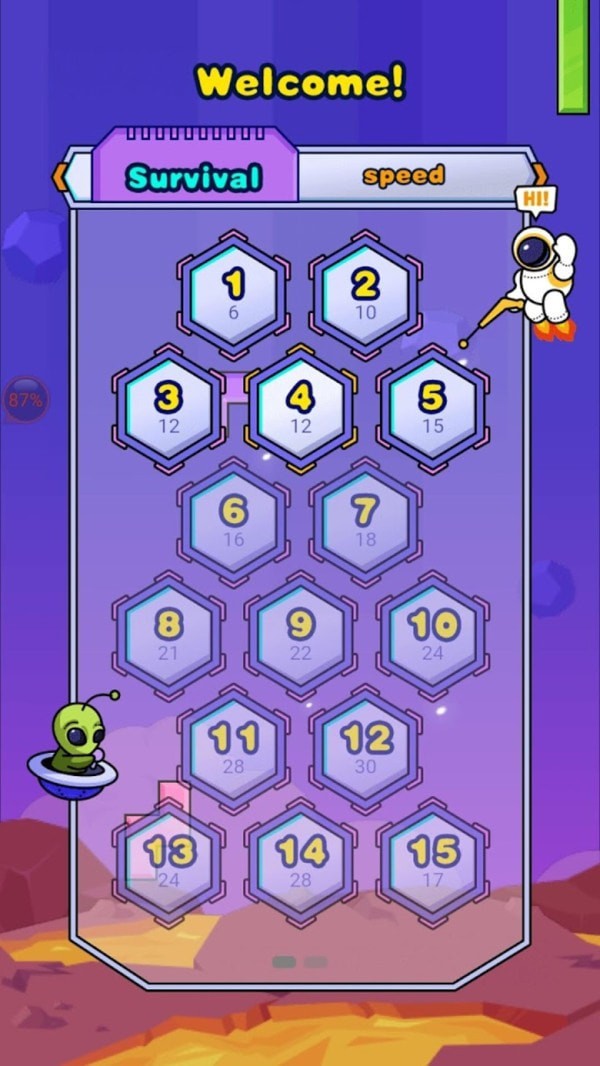Go to the second level page dot
Image resolution: width=600 pixels, height=1066 pixels.
[316, 962]
